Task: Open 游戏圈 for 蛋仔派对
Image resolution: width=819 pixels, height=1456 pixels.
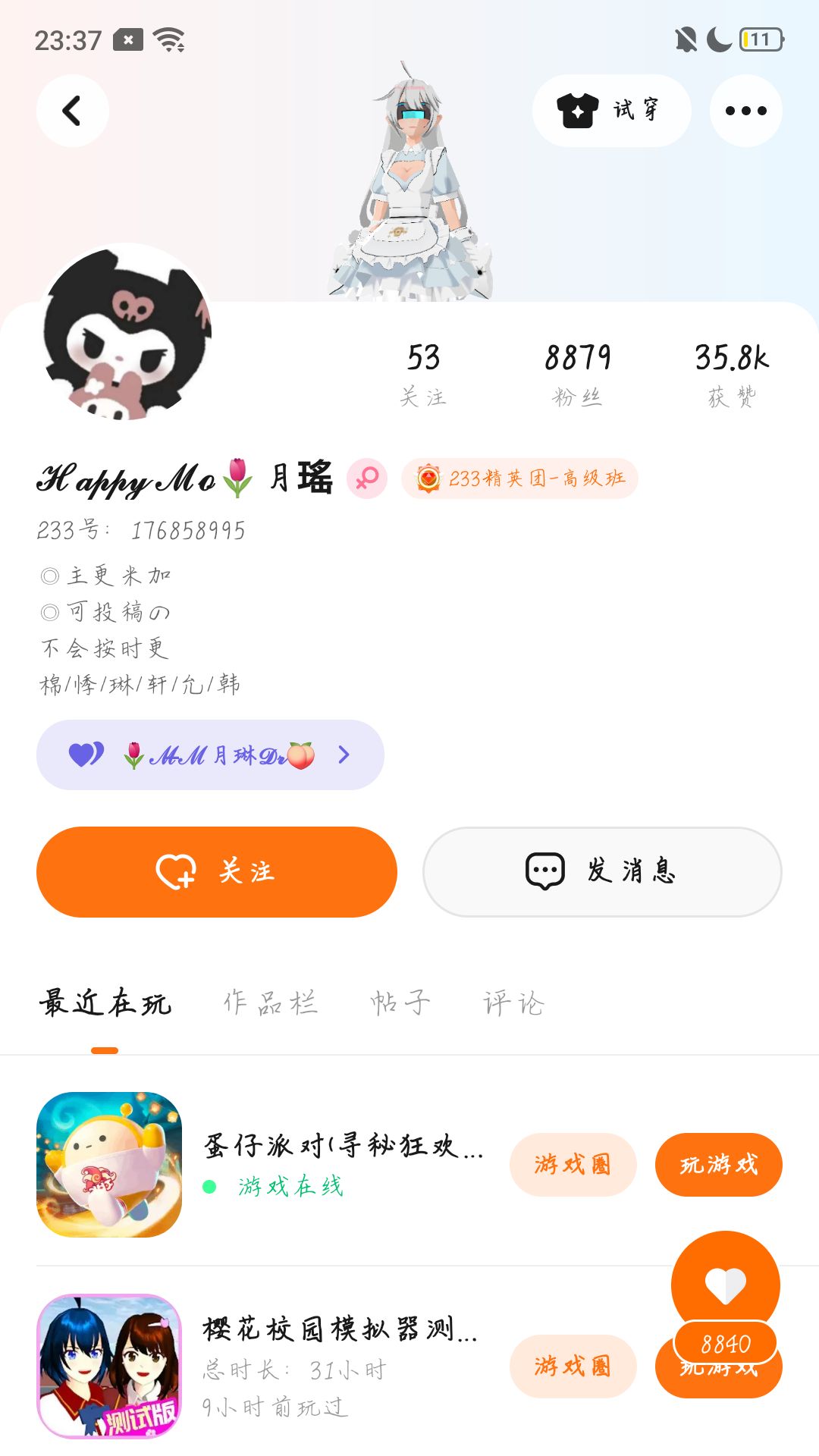Action: [x=573, y=1165]
